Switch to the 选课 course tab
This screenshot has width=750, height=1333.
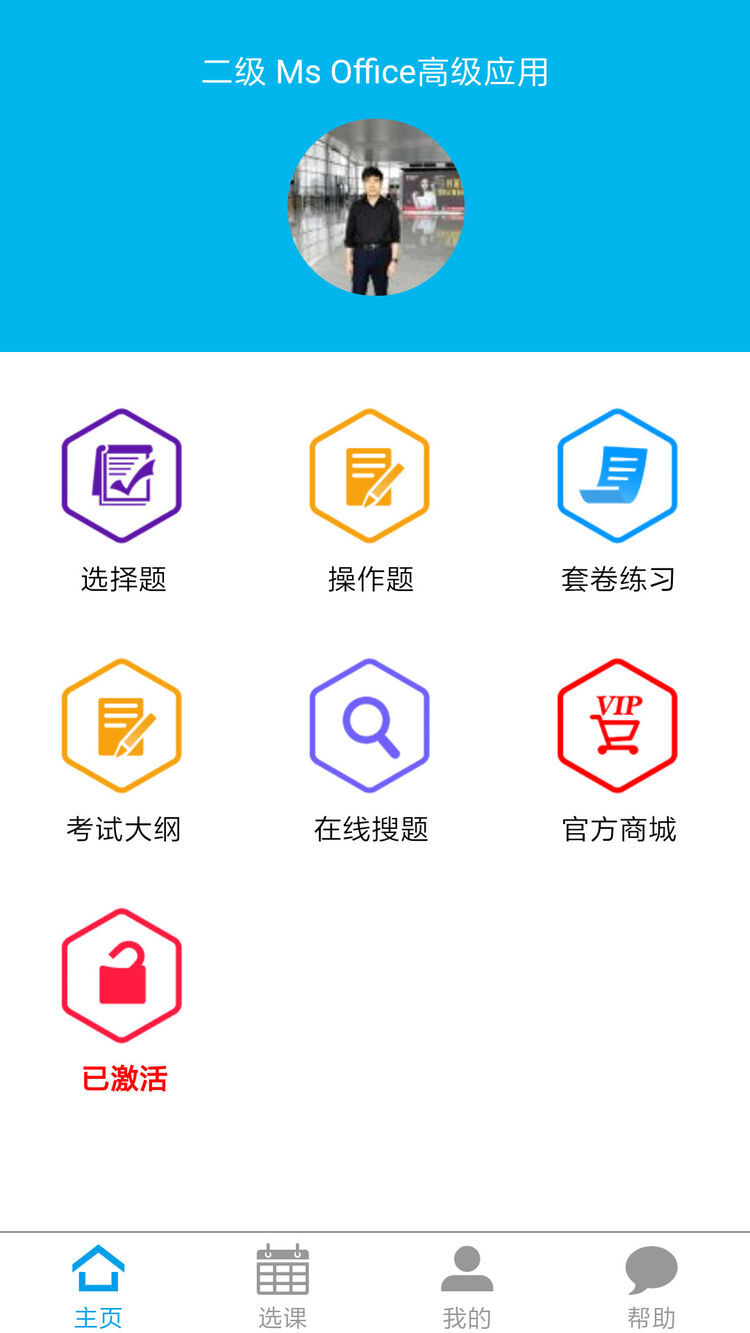click(x=282, y=1285)
